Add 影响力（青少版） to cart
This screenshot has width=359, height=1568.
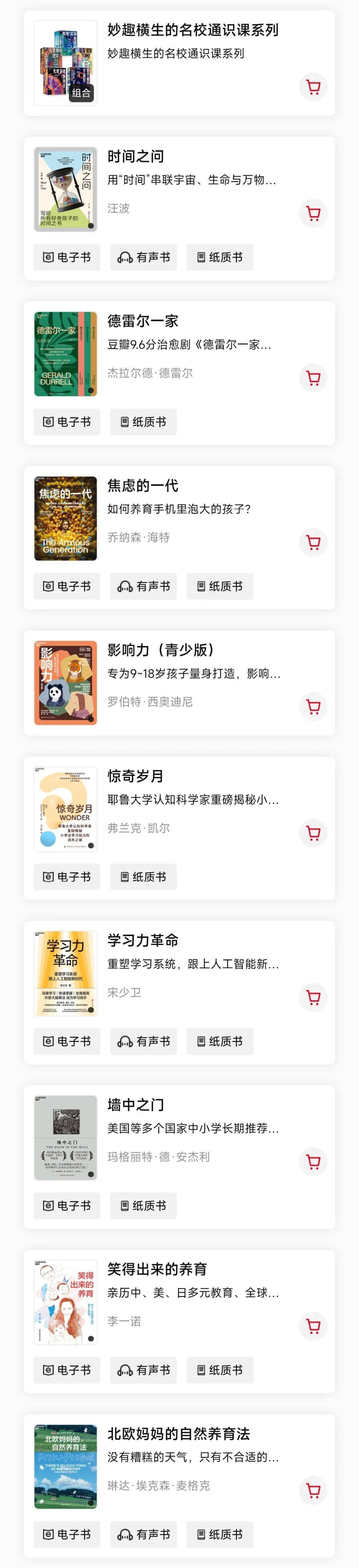[313, 707]
